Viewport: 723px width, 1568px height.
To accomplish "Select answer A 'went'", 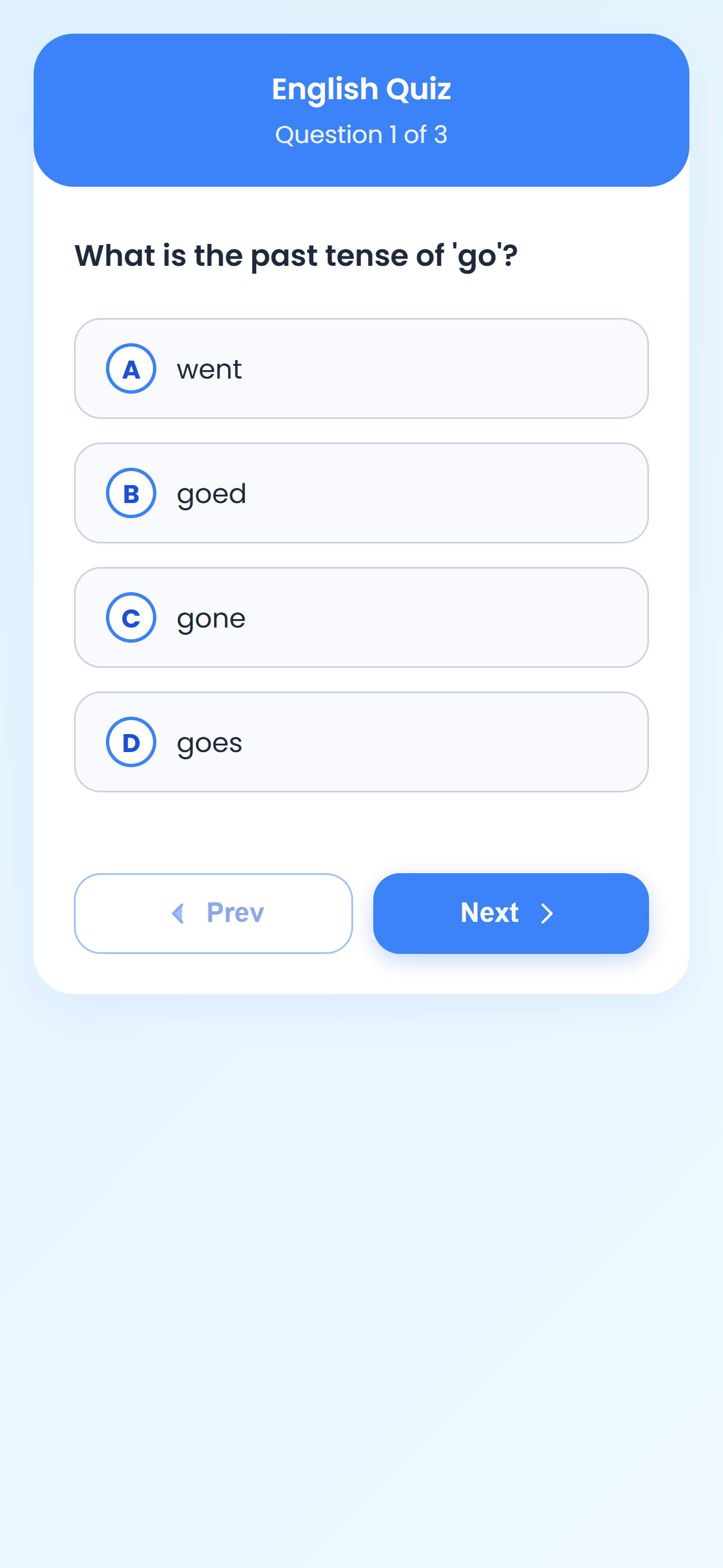I will pos(361,368).
